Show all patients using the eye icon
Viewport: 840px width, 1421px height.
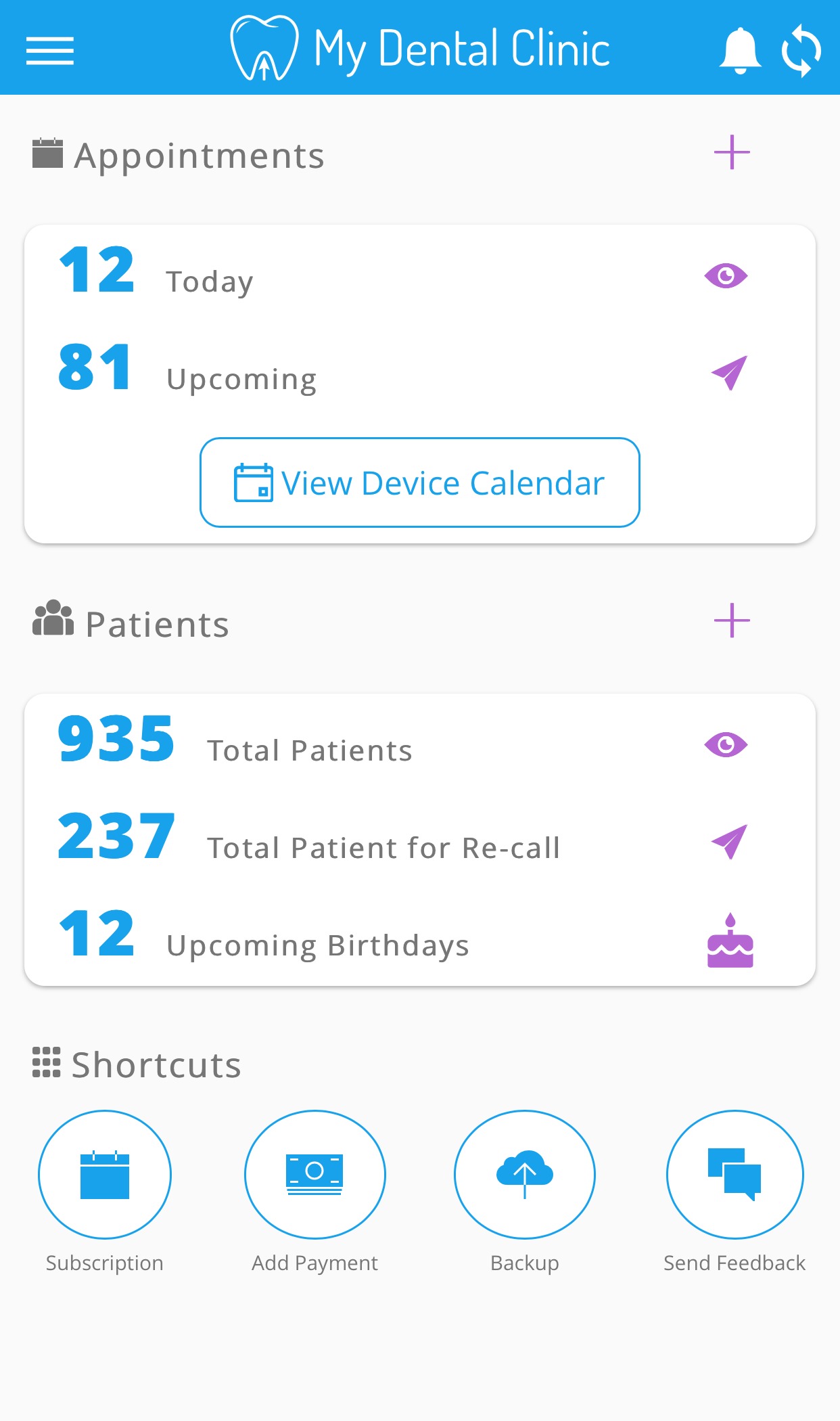click(x=726, y=744)
